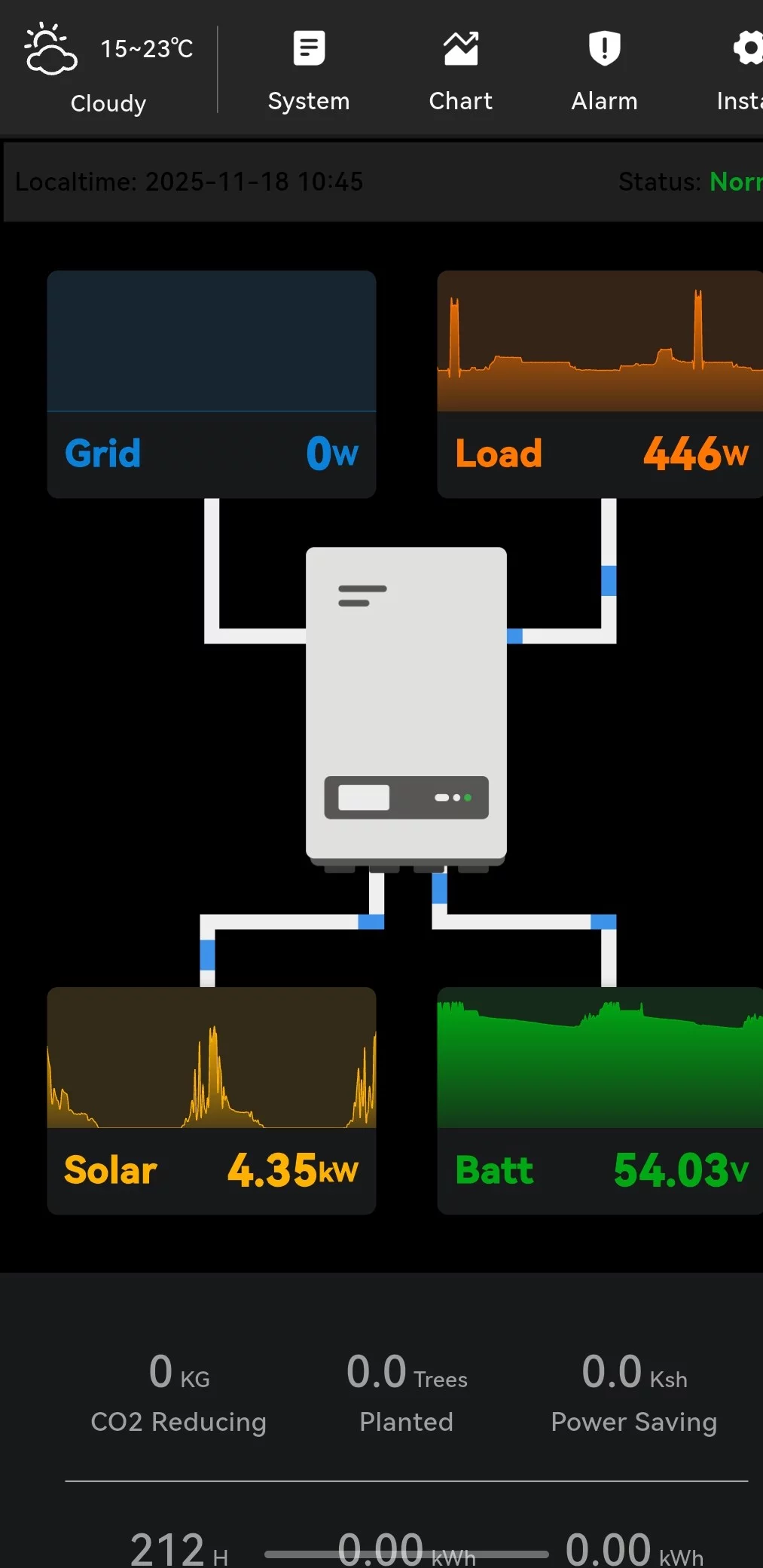Open the Solar power card
This screenshot has width=763, height=1568.
tap(212, 1100)
